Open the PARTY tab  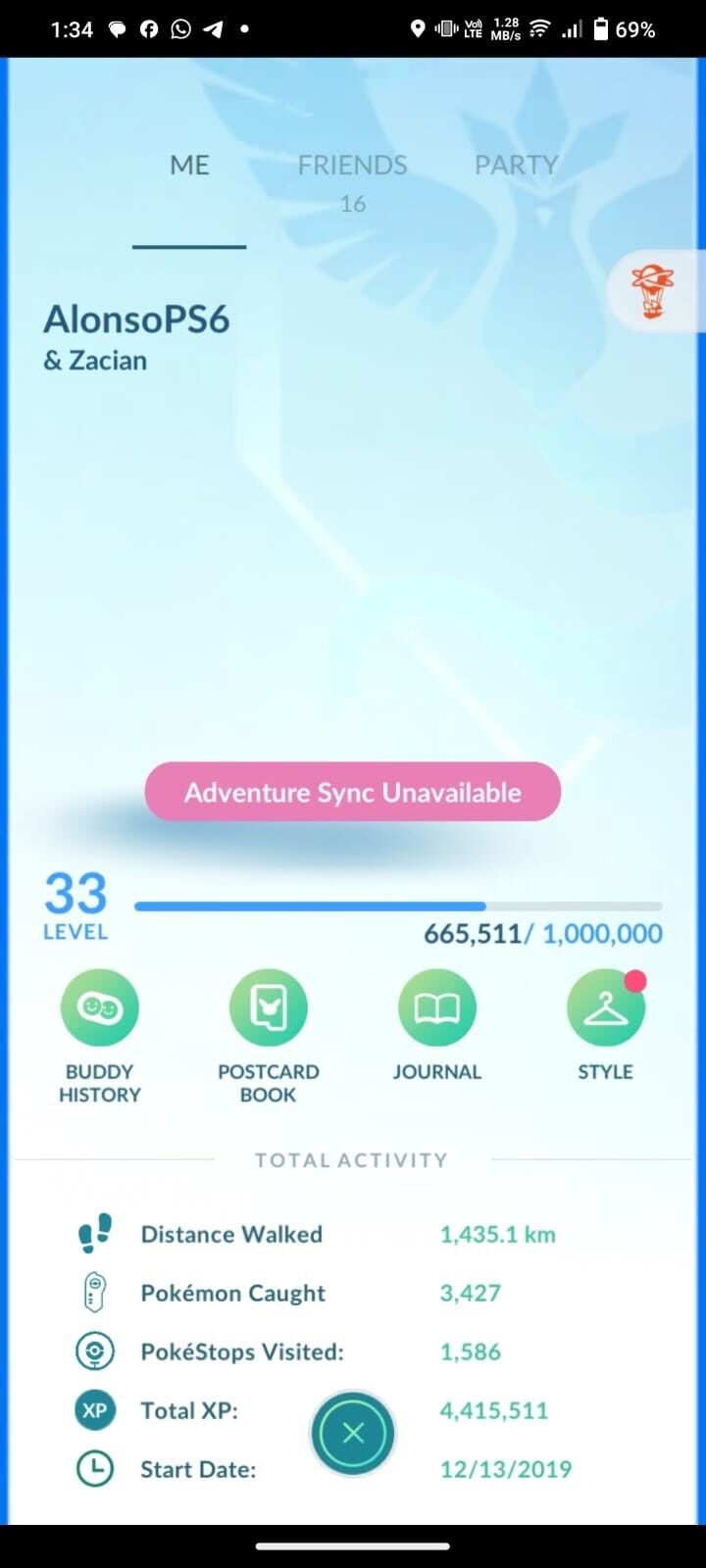click(x=517, y=165)
